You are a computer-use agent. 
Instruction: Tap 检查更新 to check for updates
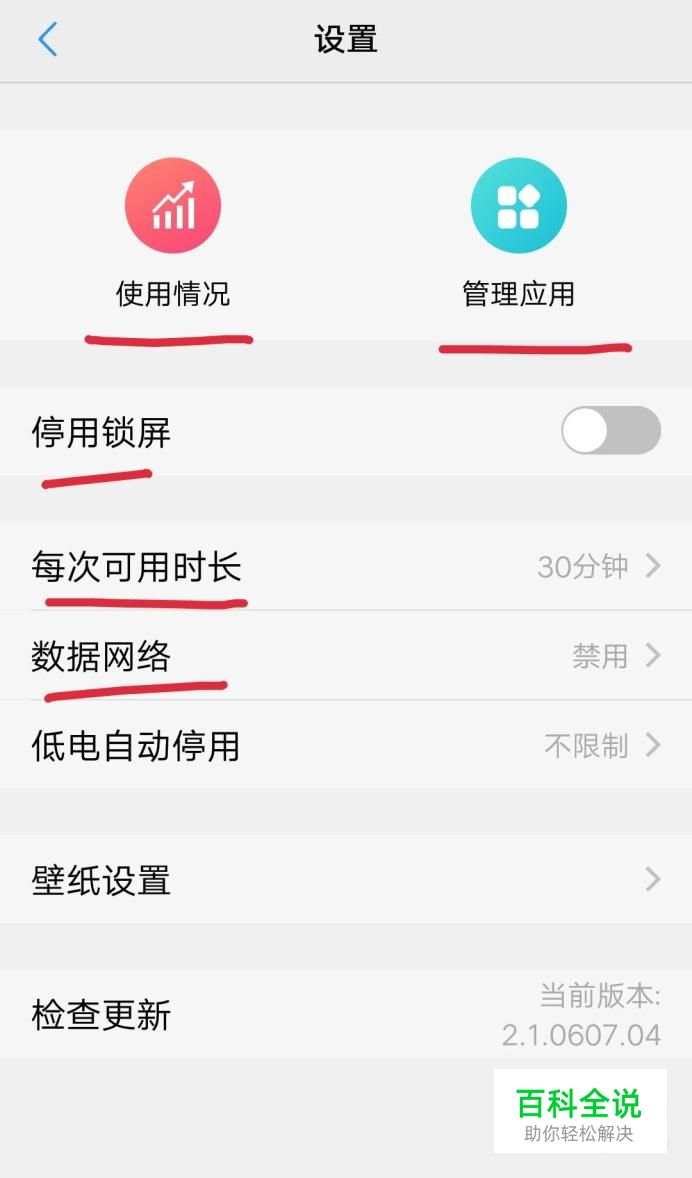[x=346, y=1014]
